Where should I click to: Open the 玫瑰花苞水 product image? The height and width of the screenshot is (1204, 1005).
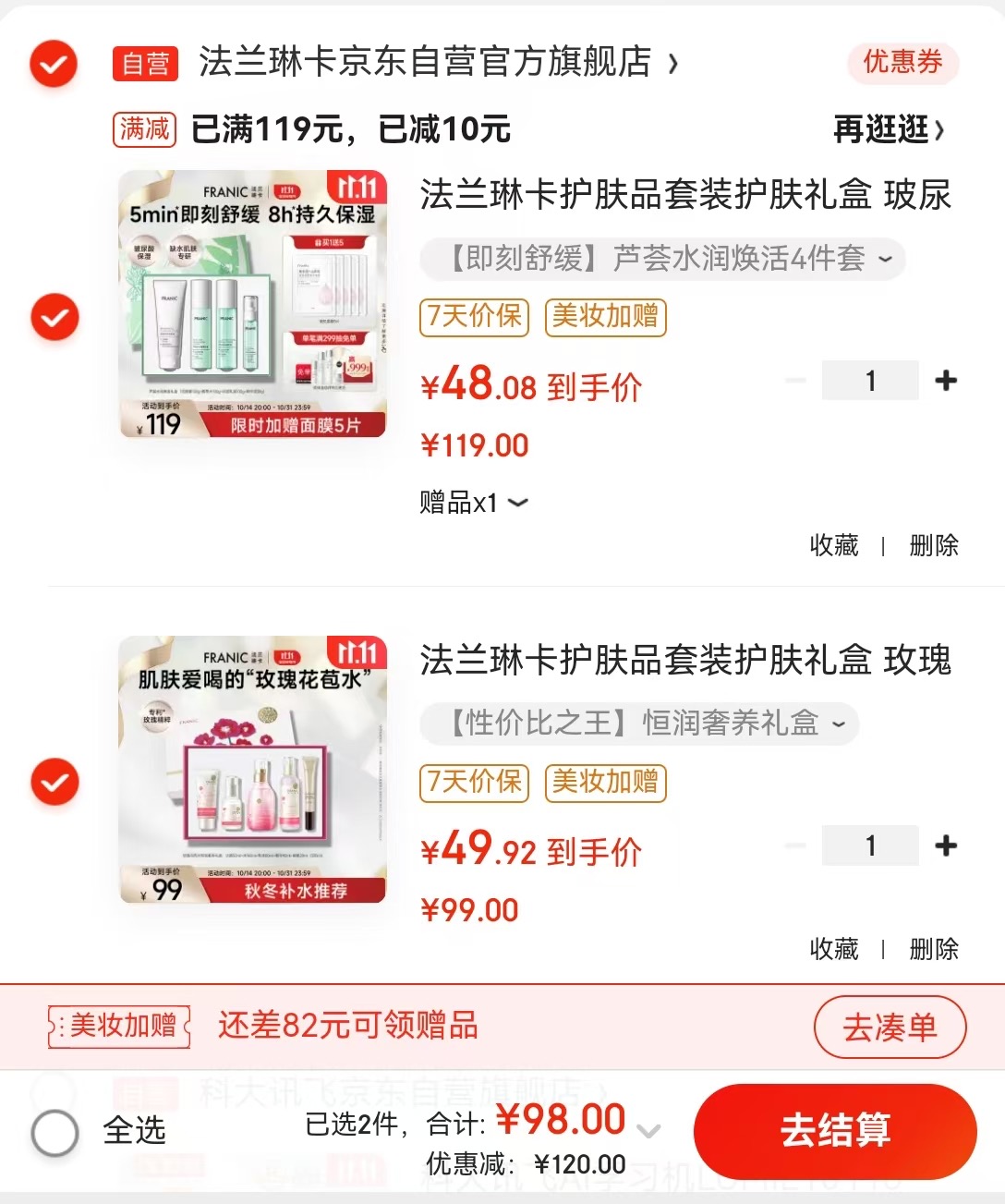(x=253, y=770)
